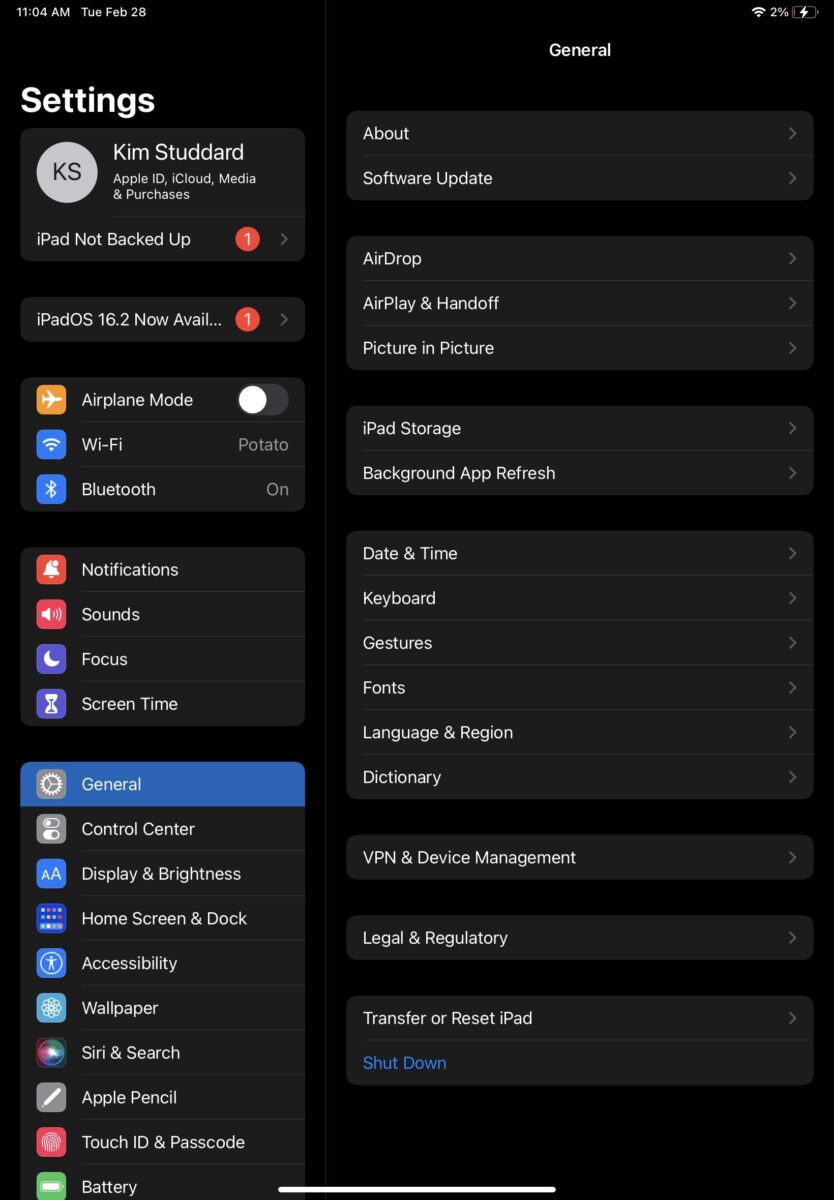Open VPN & Device Management
Viewport: 834px width, 1200px height.
(579, 858)
